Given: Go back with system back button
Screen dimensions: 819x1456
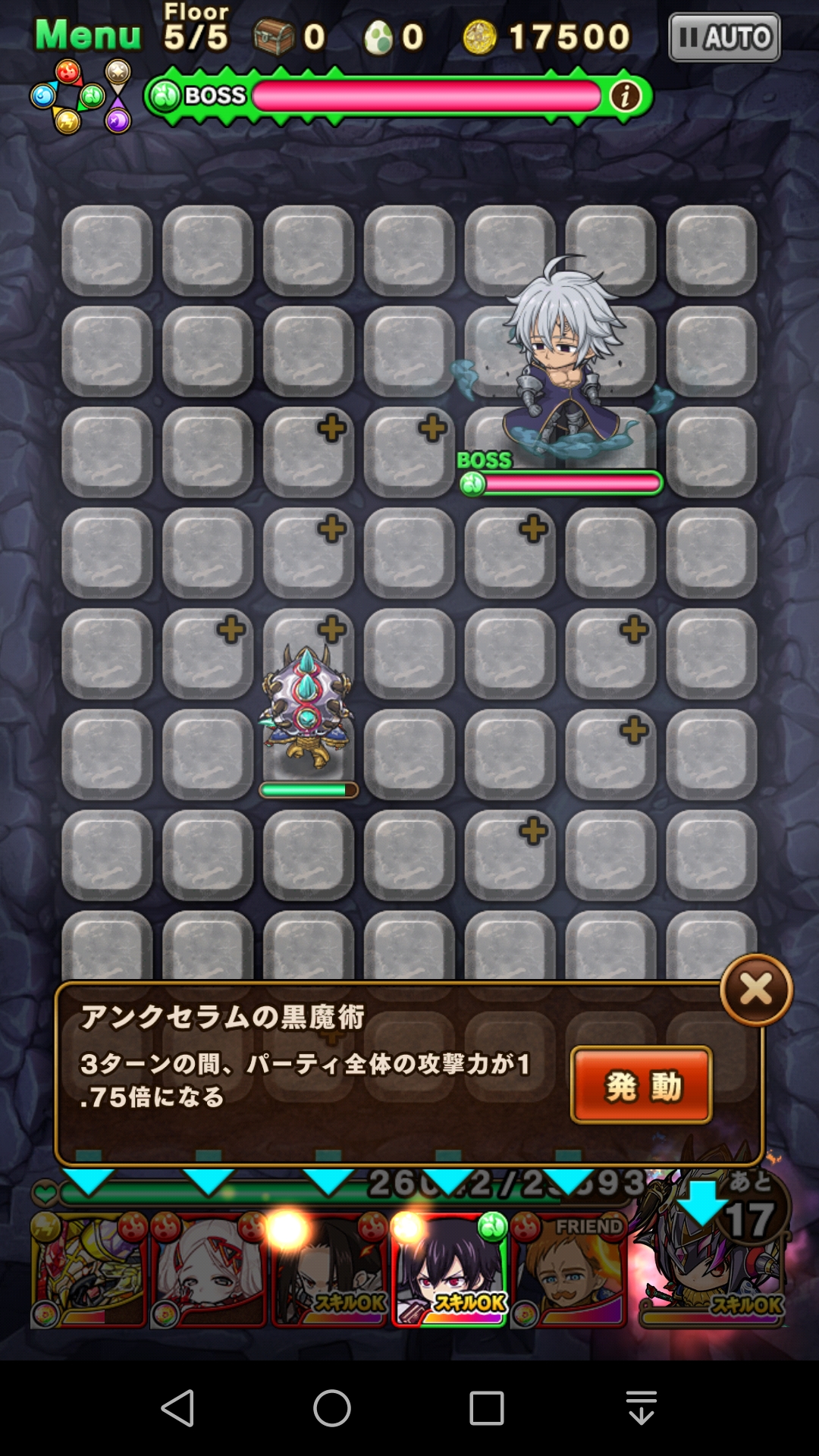Looking at the screenshot, I should [178, 1408].
